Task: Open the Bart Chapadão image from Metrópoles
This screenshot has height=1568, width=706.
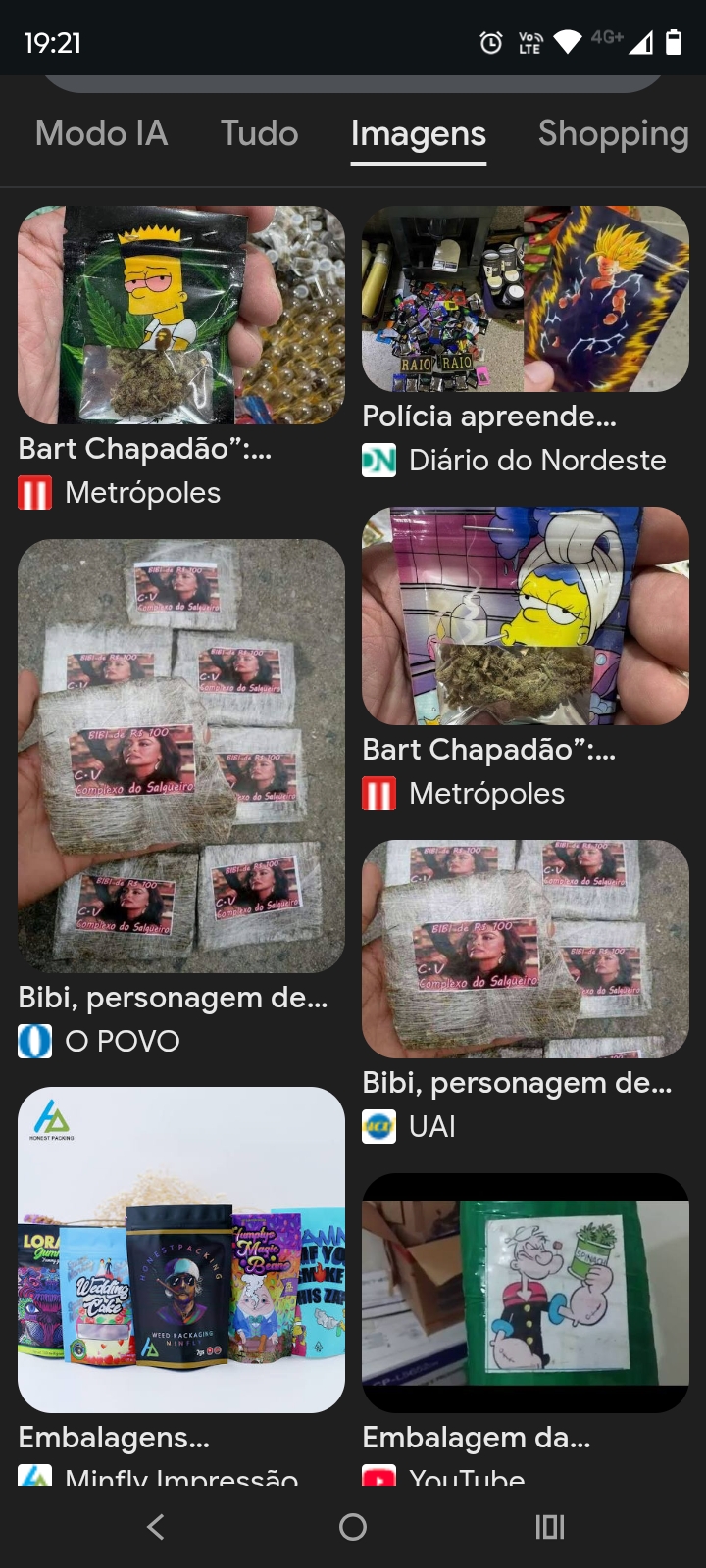Action: coord(181,315)
